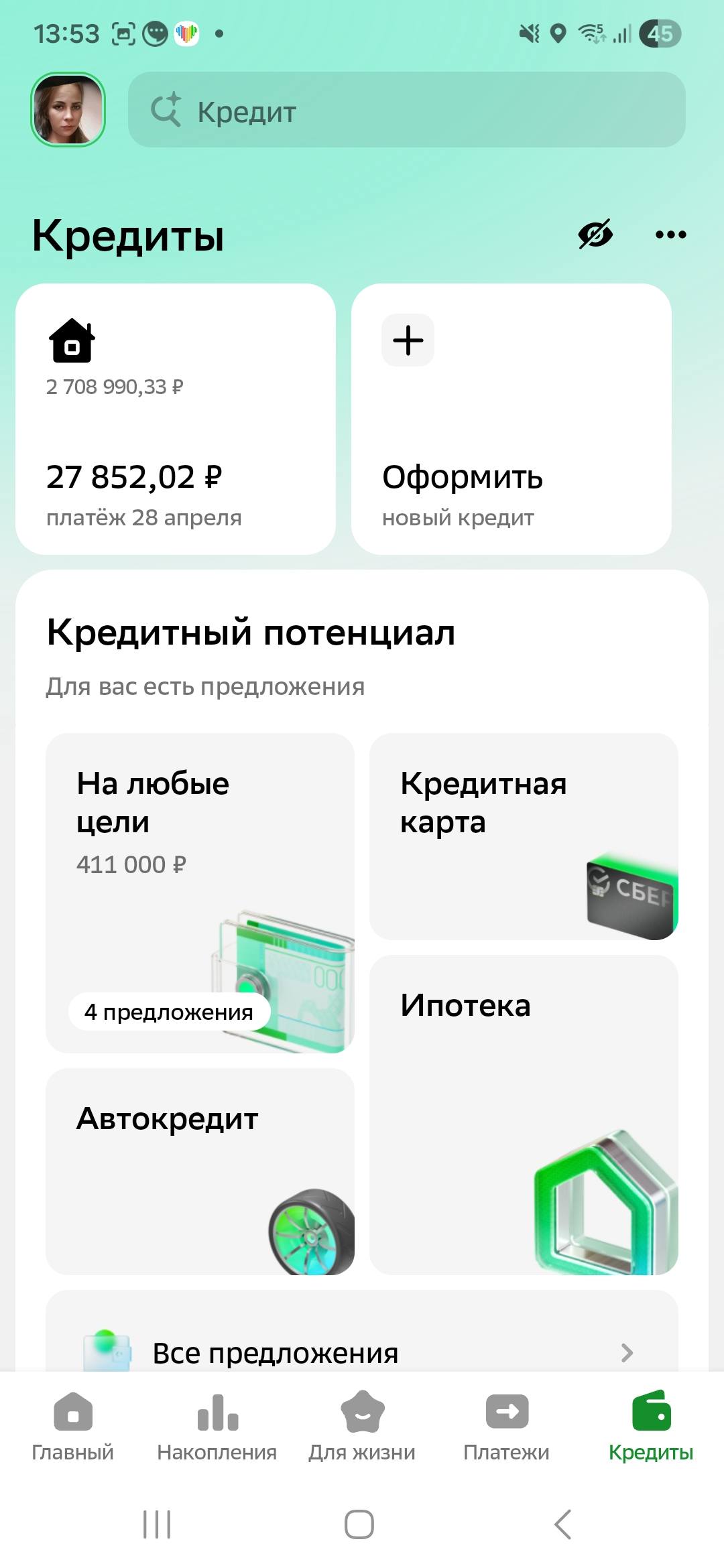The image size is (724, 1568).
Task: Open the three-dots options for Кредиты
Action: tap(670, 234)
